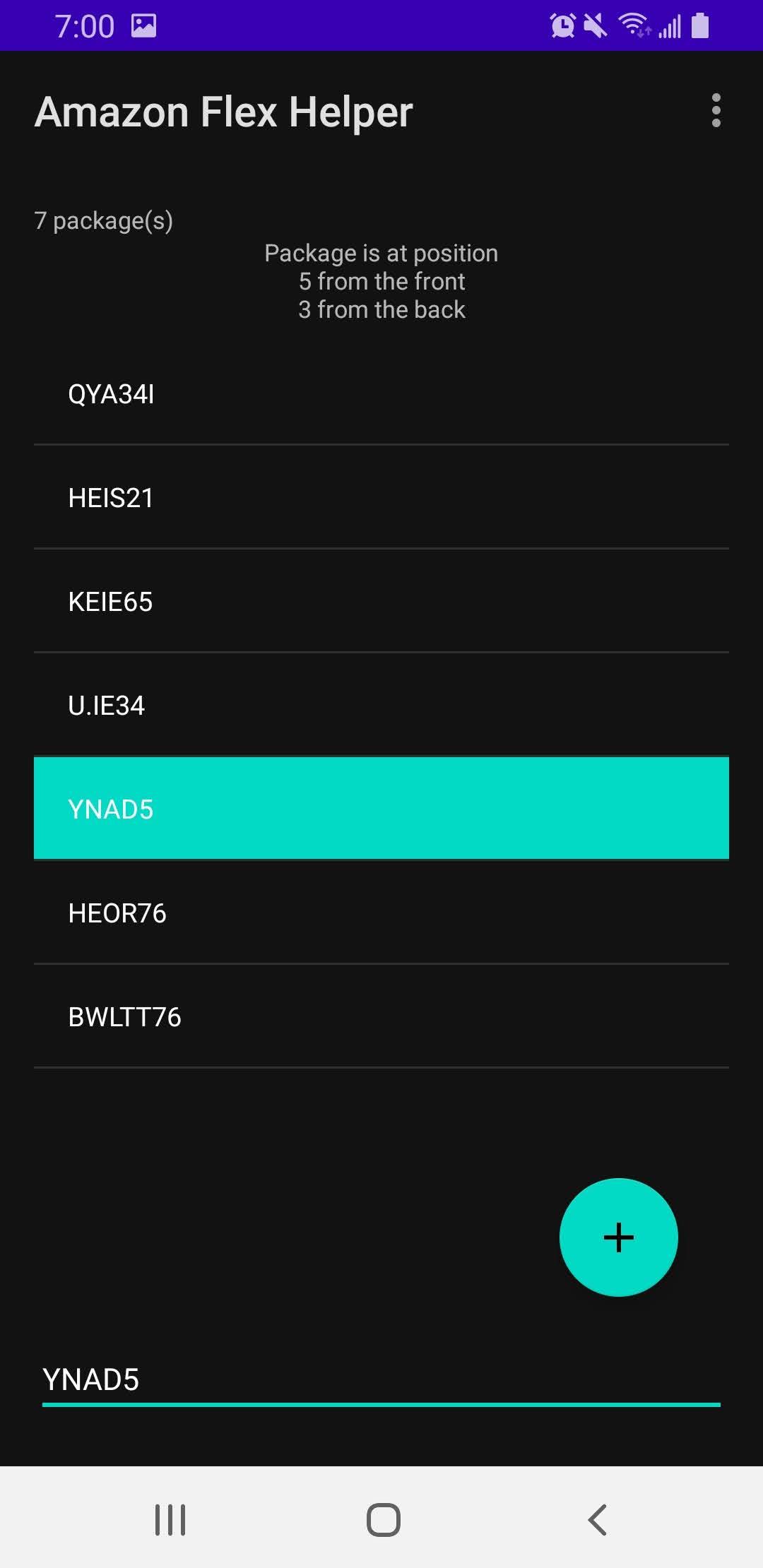Open the recent apps view
The width and height of the screenshot is (763, 1568).
click(170, 1519)
